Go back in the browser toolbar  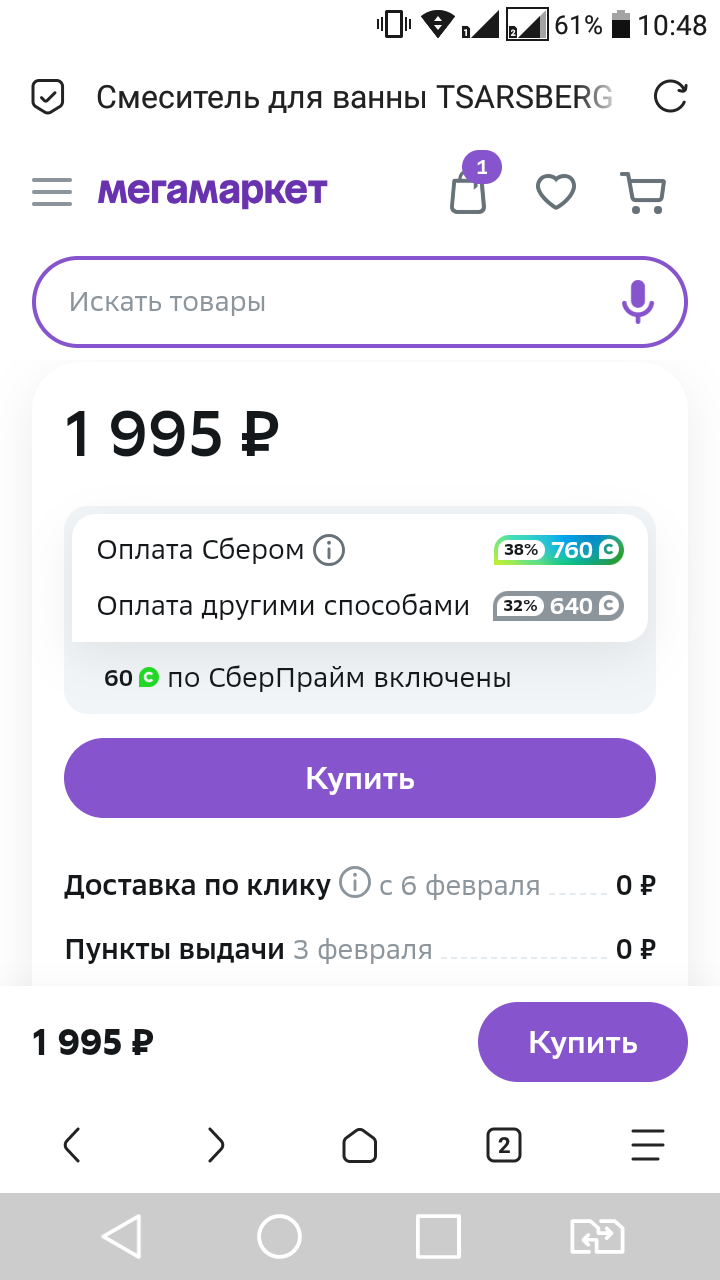[x=72, y=1145]
